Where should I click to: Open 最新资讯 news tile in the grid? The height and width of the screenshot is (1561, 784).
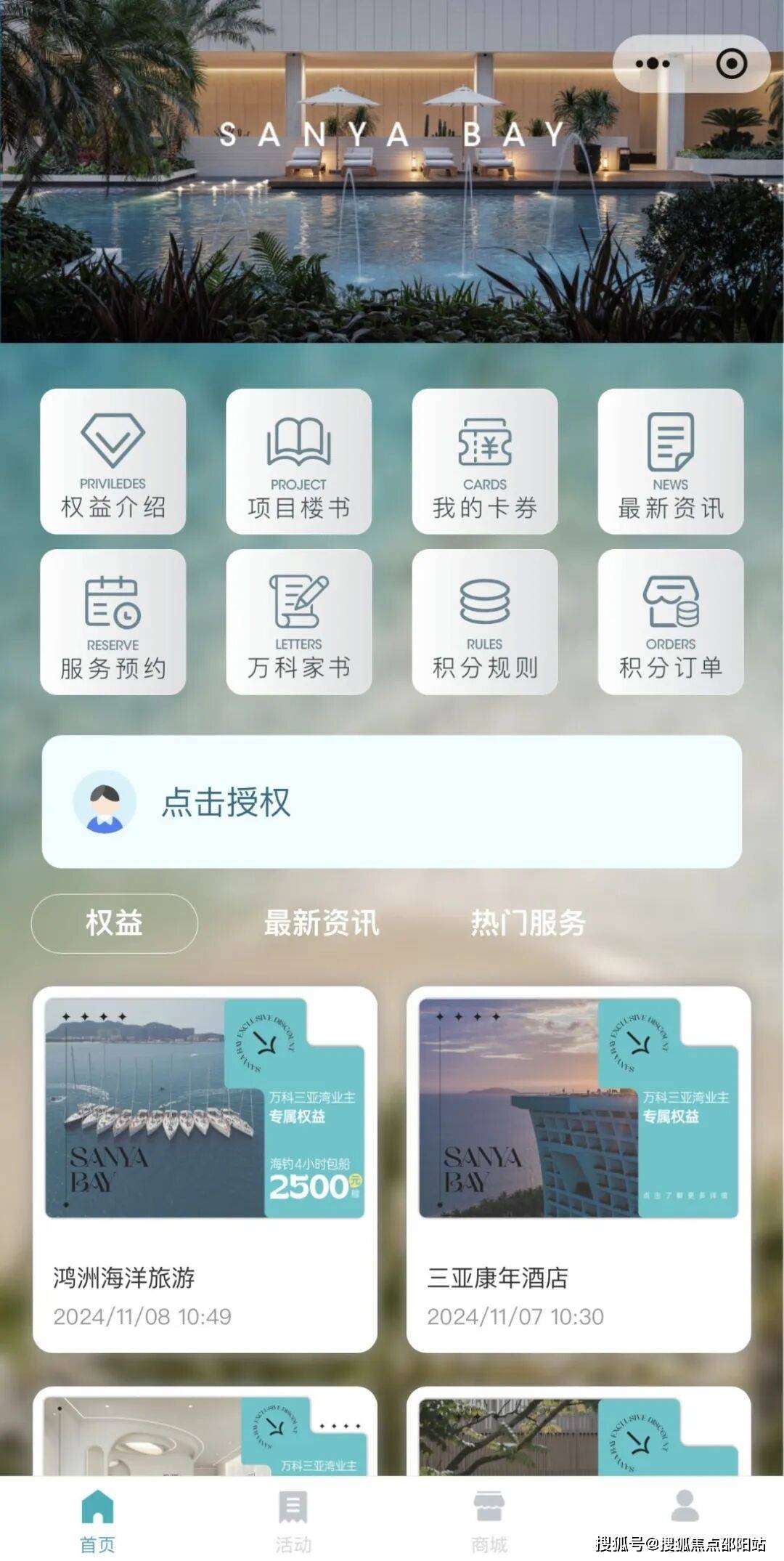point(671,462)
